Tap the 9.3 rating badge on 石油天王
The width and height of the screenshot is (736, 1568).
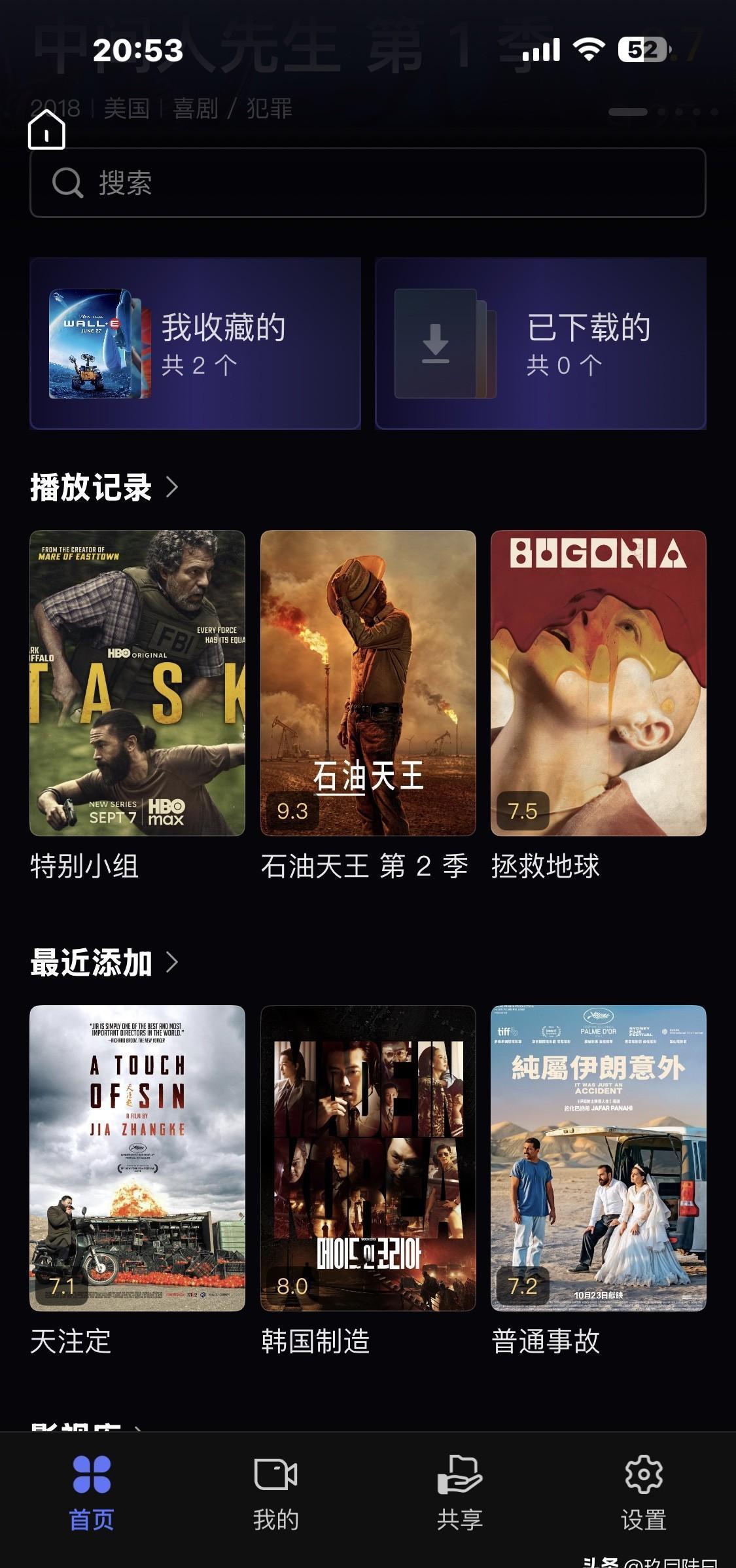point(292,811)
